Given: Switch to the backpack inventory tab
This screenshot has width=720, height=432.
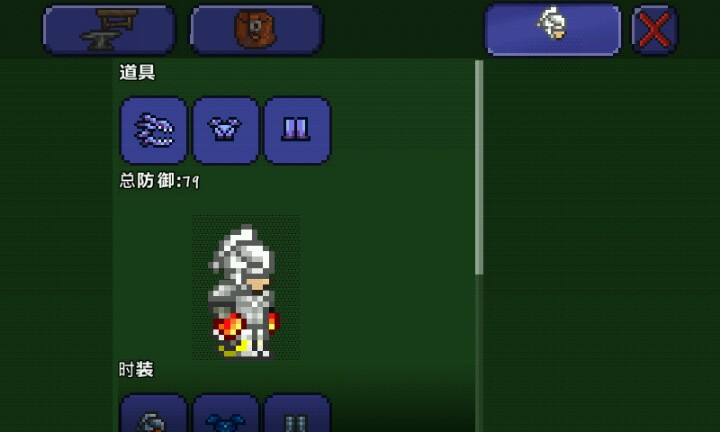Looking at the screenshot, I should [x=256, y=29].
